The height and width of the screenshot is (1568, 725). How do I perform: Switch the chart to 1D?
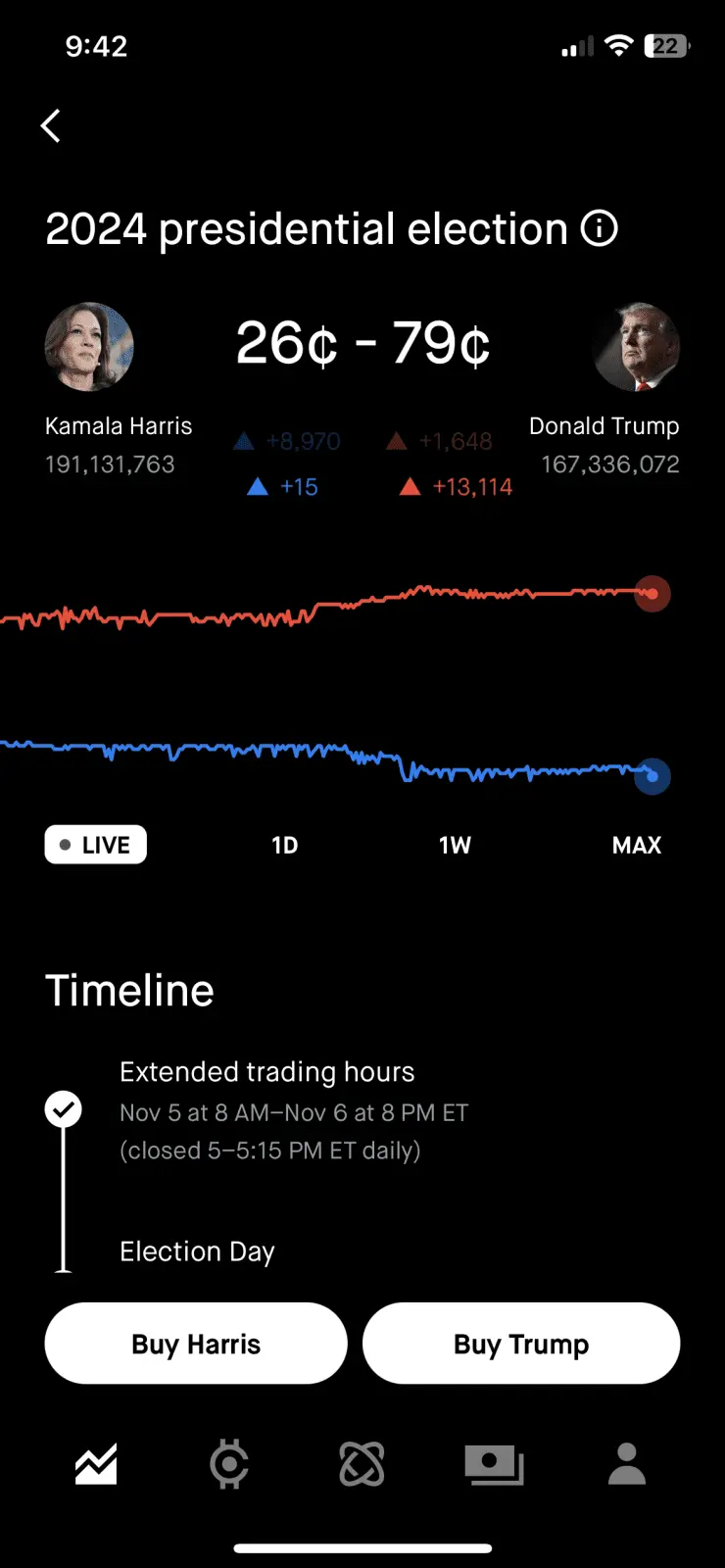click(x=284, y=845)
